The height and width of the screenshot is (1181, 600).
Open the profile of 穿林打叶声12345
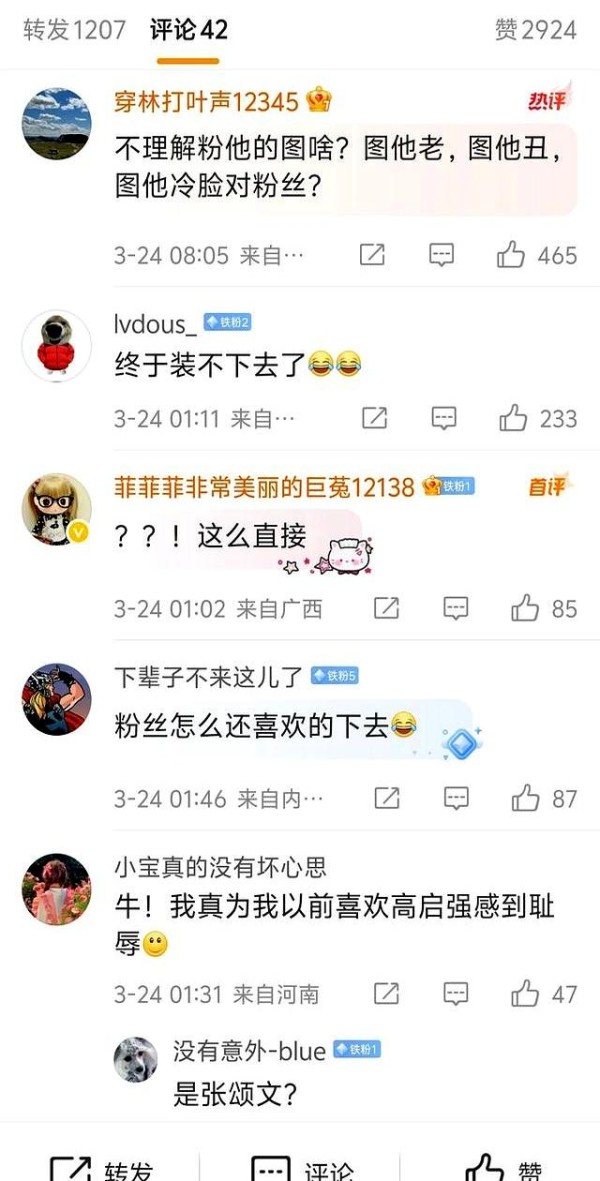point(206,100)
